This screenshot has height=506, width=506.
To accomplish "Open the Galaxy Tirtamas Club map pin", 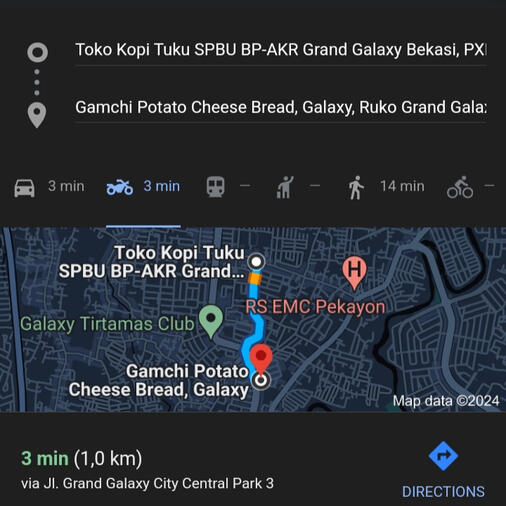I will click(x=211, y=321).
